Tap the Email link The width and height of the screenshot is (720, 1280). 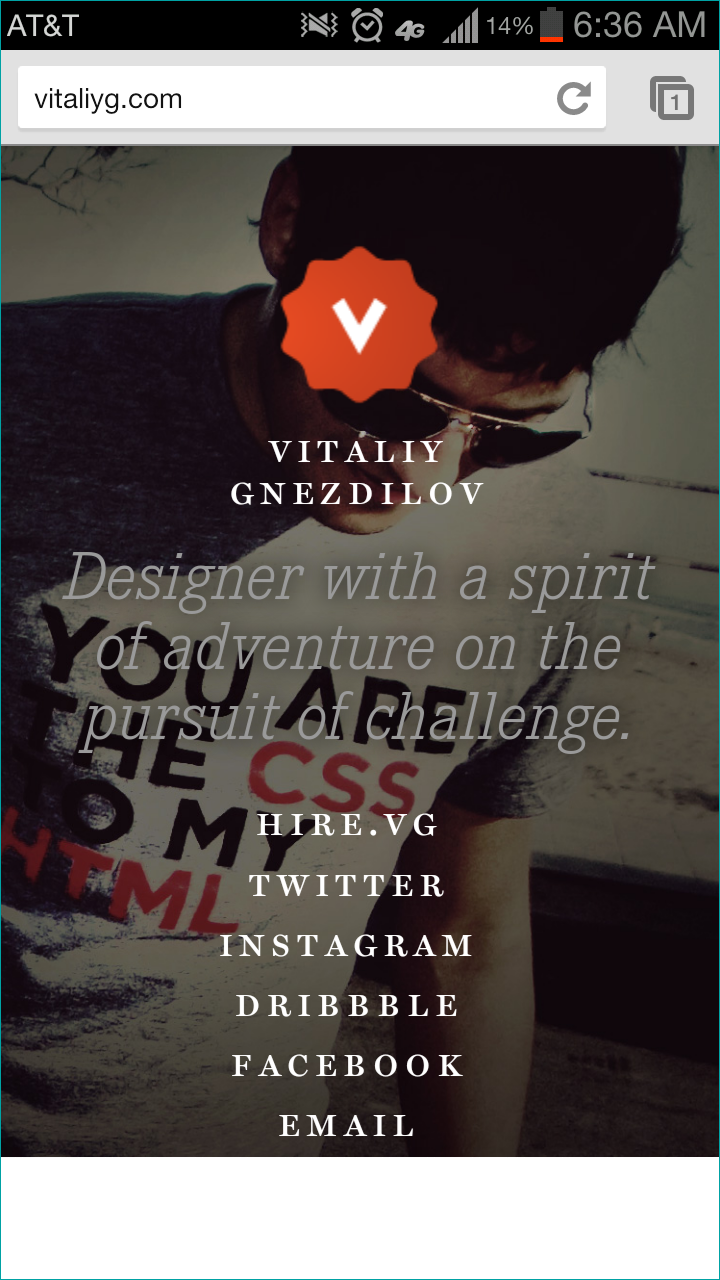[348, 1126]
